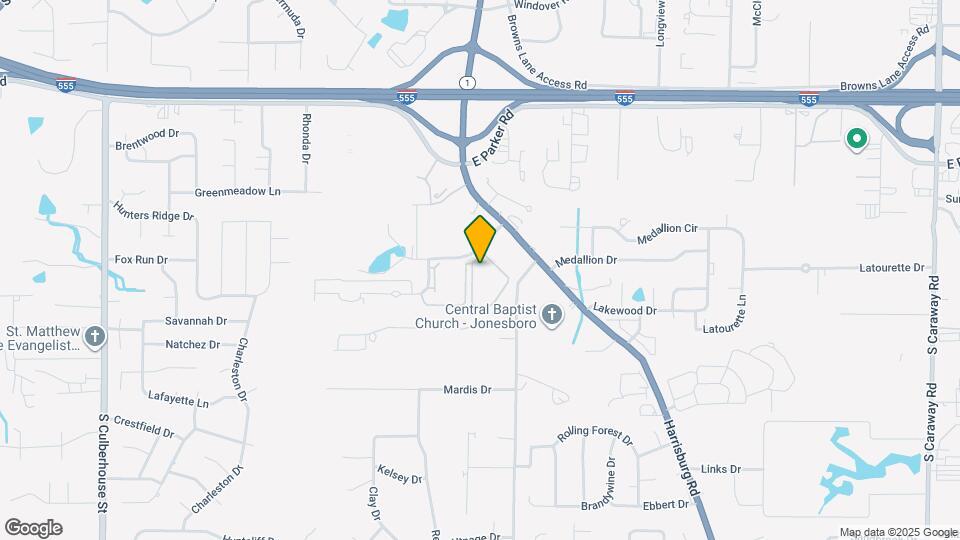Select the St. Matthew church pin

95,336
